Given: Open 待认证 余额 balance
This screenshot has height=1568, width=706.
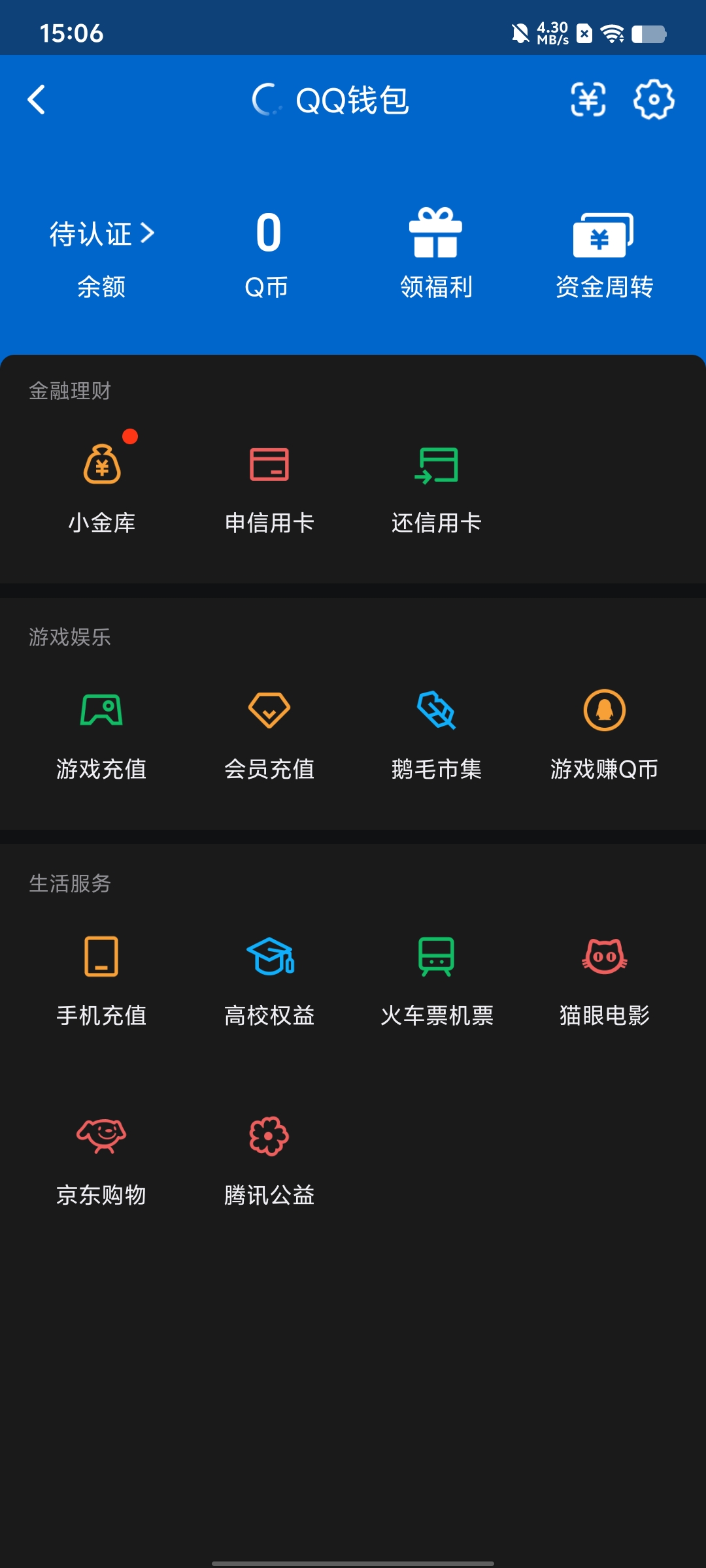Looking at the screenshot, I should point(101,258).
